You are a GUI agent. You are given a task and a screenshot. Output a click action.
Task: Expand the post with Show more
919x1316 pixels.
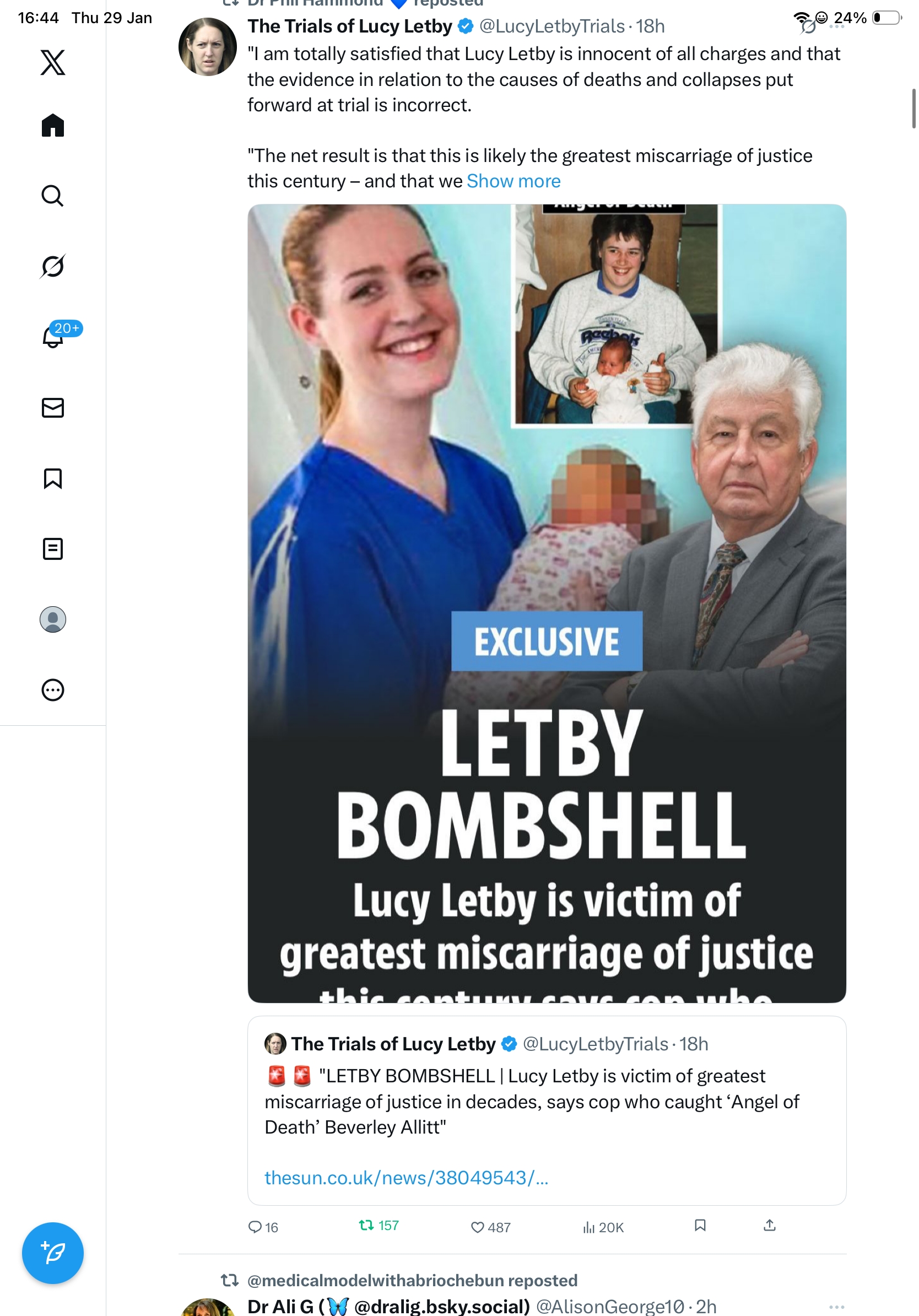pyautogui.click(x=513, y=181)
